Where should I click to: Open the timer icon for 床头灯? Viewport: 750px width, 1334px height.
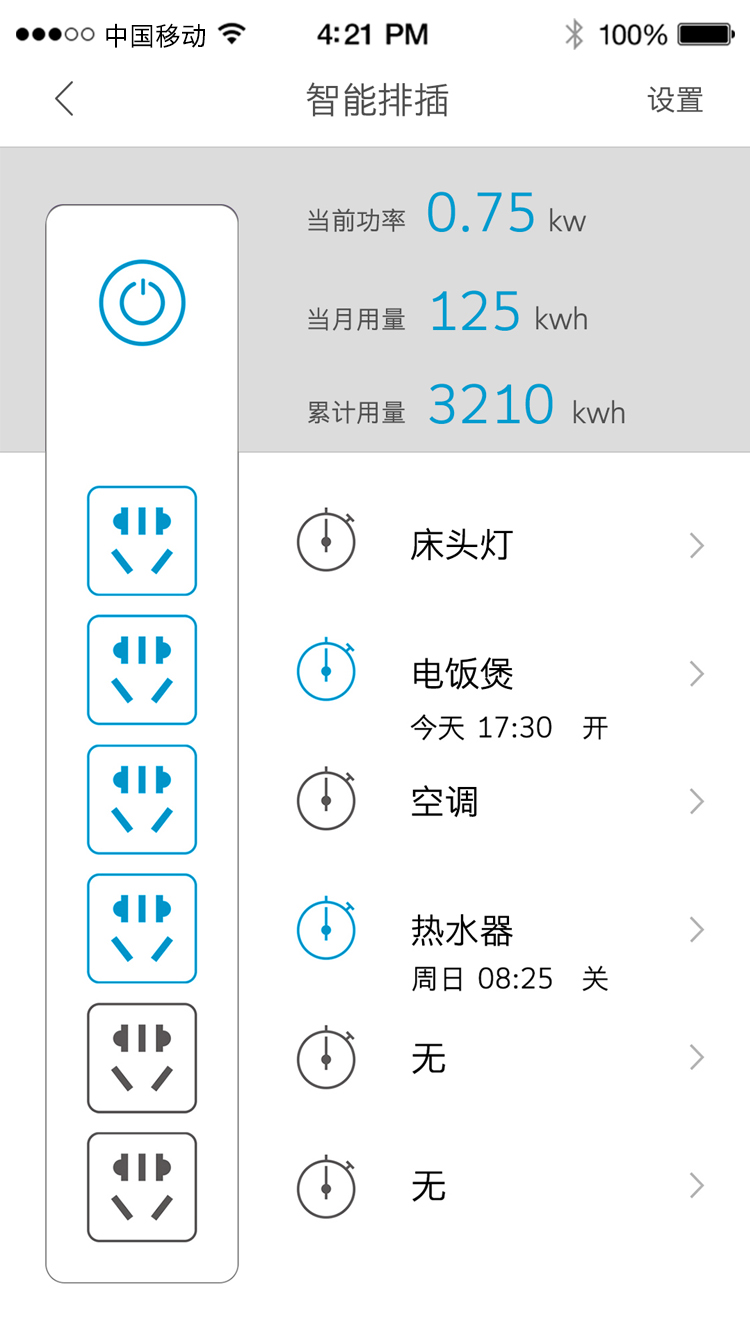tap(326, 543)
